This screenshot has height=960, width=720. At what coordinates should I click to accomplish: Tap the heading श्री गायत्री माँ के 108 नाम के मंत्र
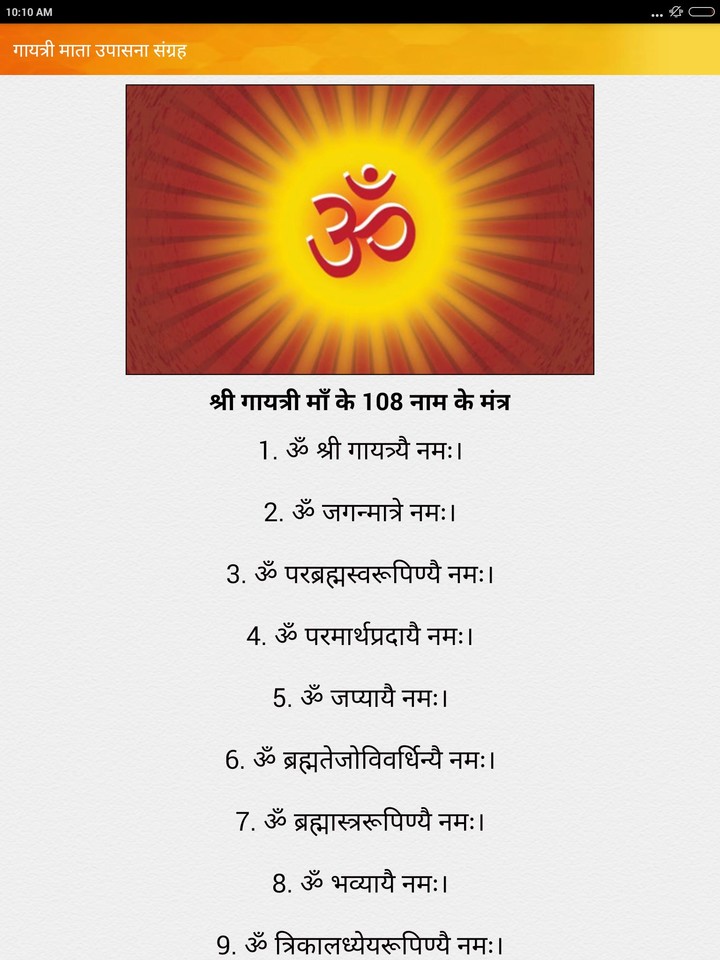[360, 398]
